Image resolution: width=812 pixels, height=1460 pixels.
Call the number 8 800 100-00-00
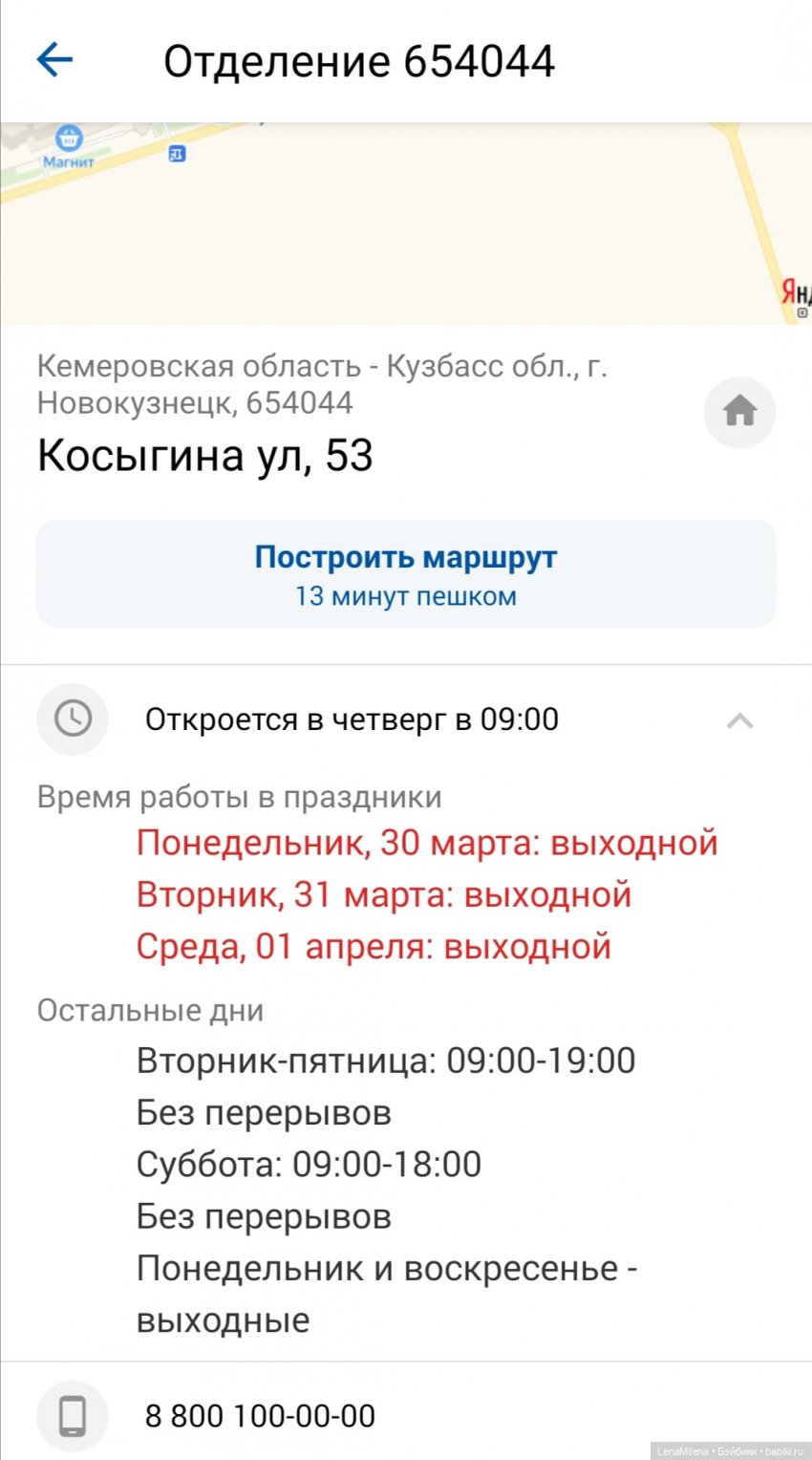(260, 1415)
